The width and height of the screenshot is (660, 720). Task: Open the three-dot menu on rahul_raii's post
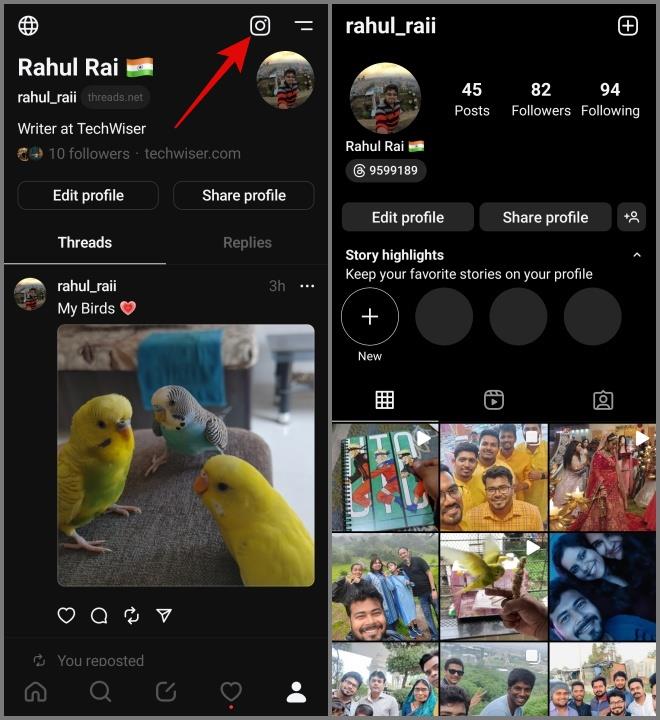pos(307,286)
